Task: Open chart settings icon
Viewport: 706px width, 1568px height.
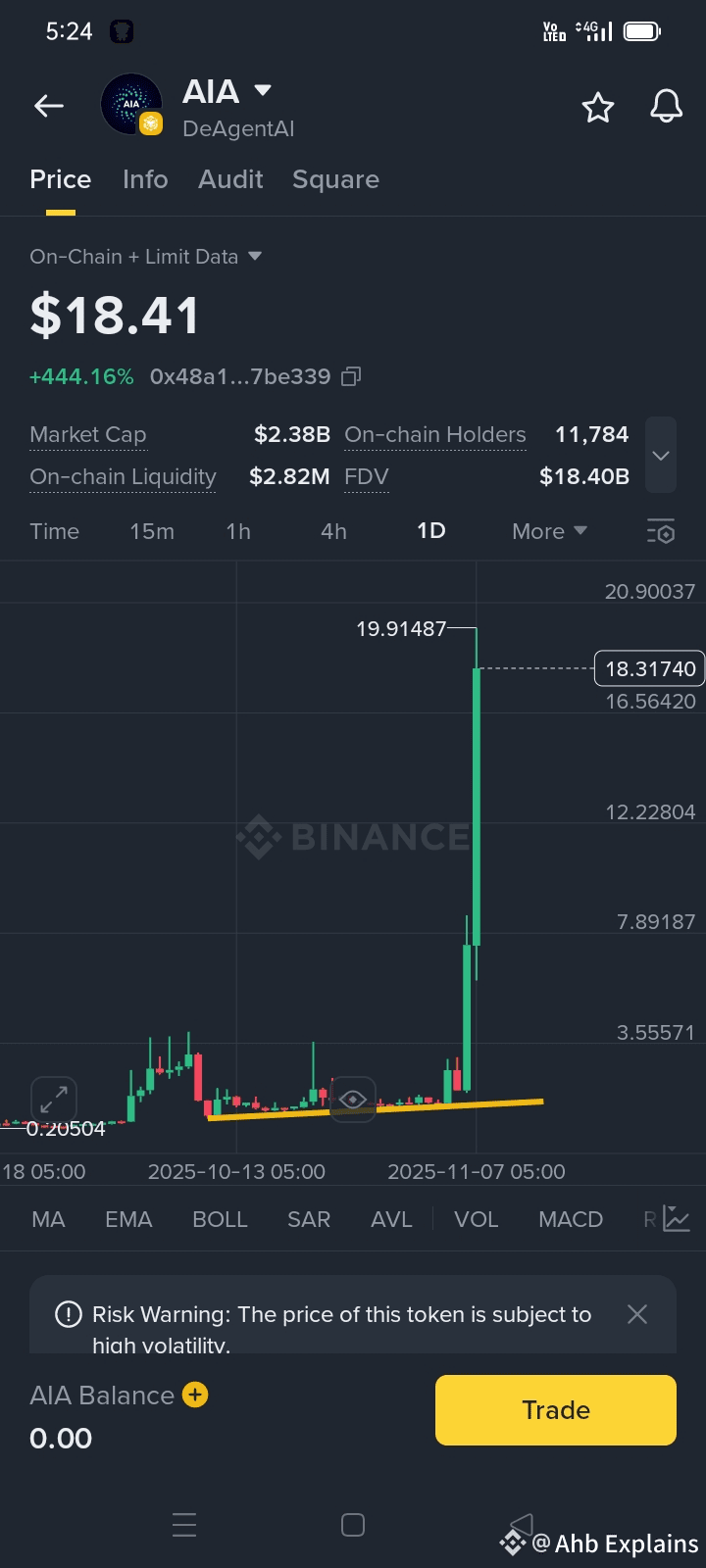Action: point(661,531)
